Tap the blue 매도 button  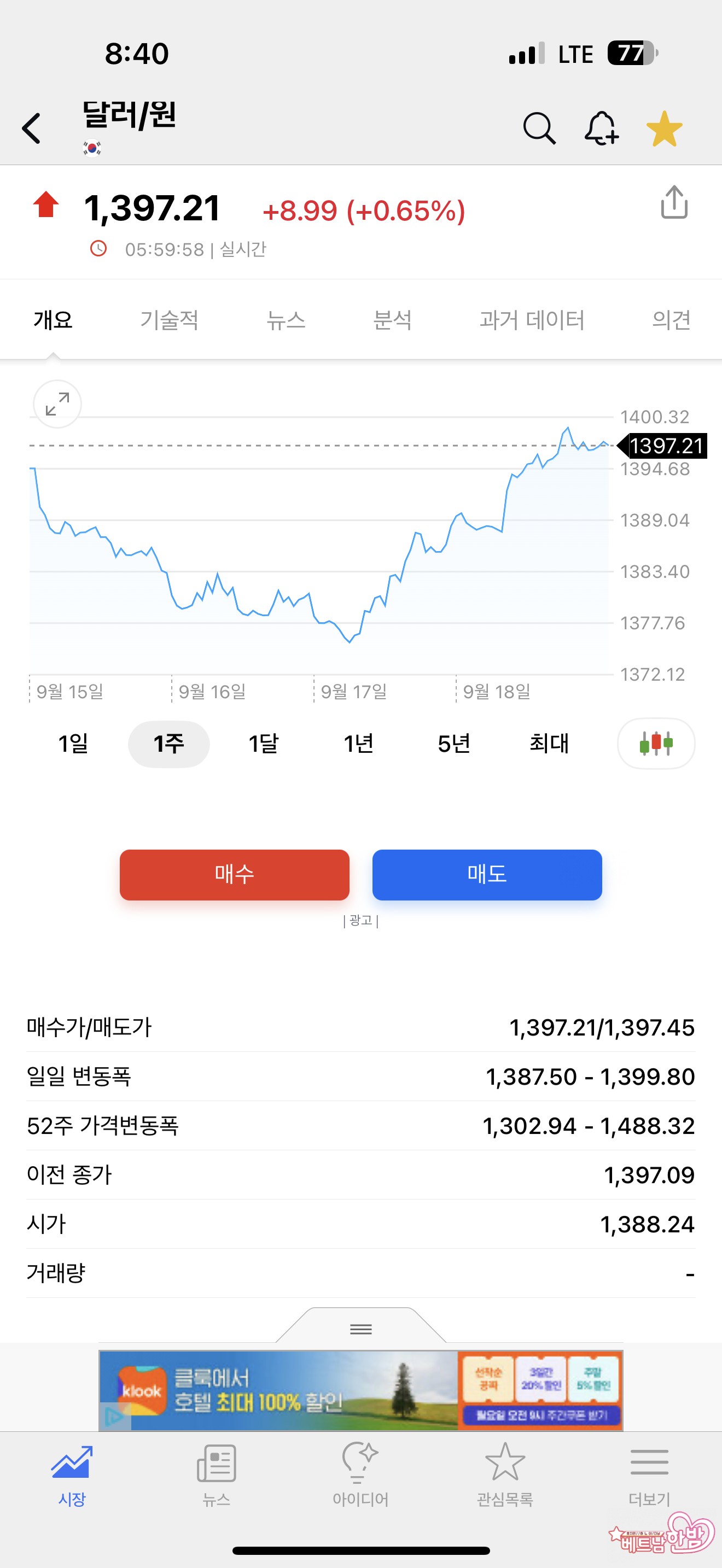click(x=487, y=875)
